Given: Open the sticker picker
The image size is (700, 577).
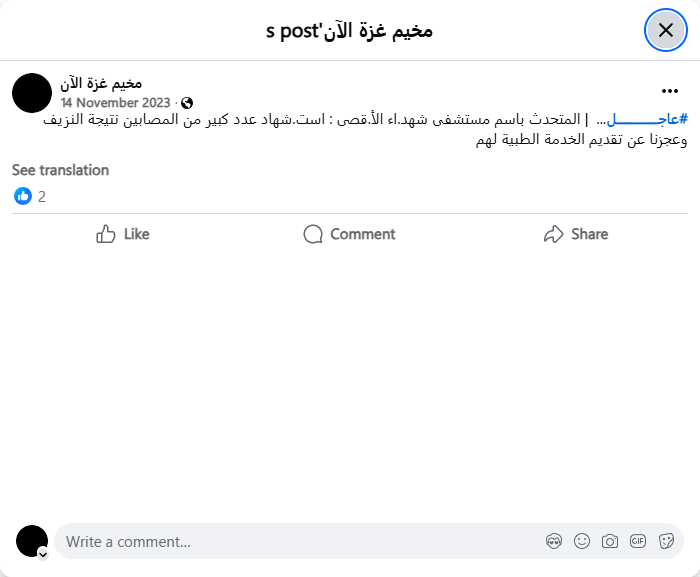Looking at the screenshot, I should point(666,541).
